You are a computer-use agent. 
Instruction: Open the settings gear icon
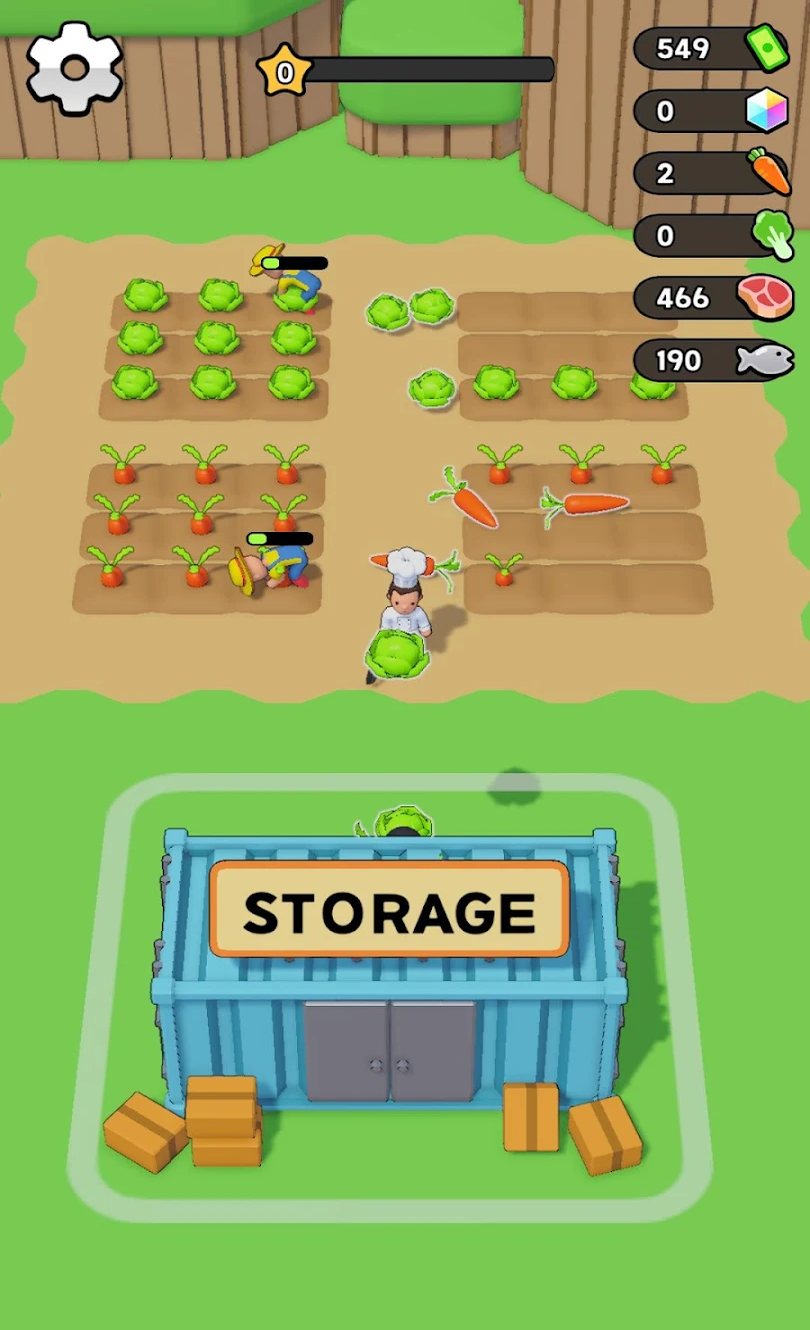74,67
